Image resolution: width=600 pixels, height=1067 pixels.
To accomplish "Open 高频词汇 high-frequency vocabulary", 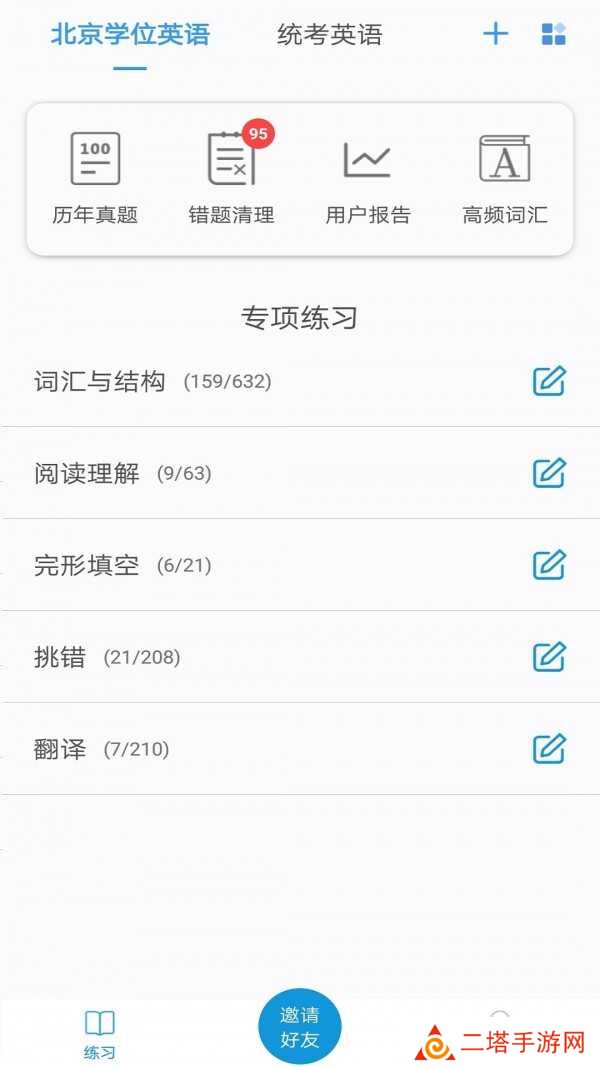I will click(505, 178).
